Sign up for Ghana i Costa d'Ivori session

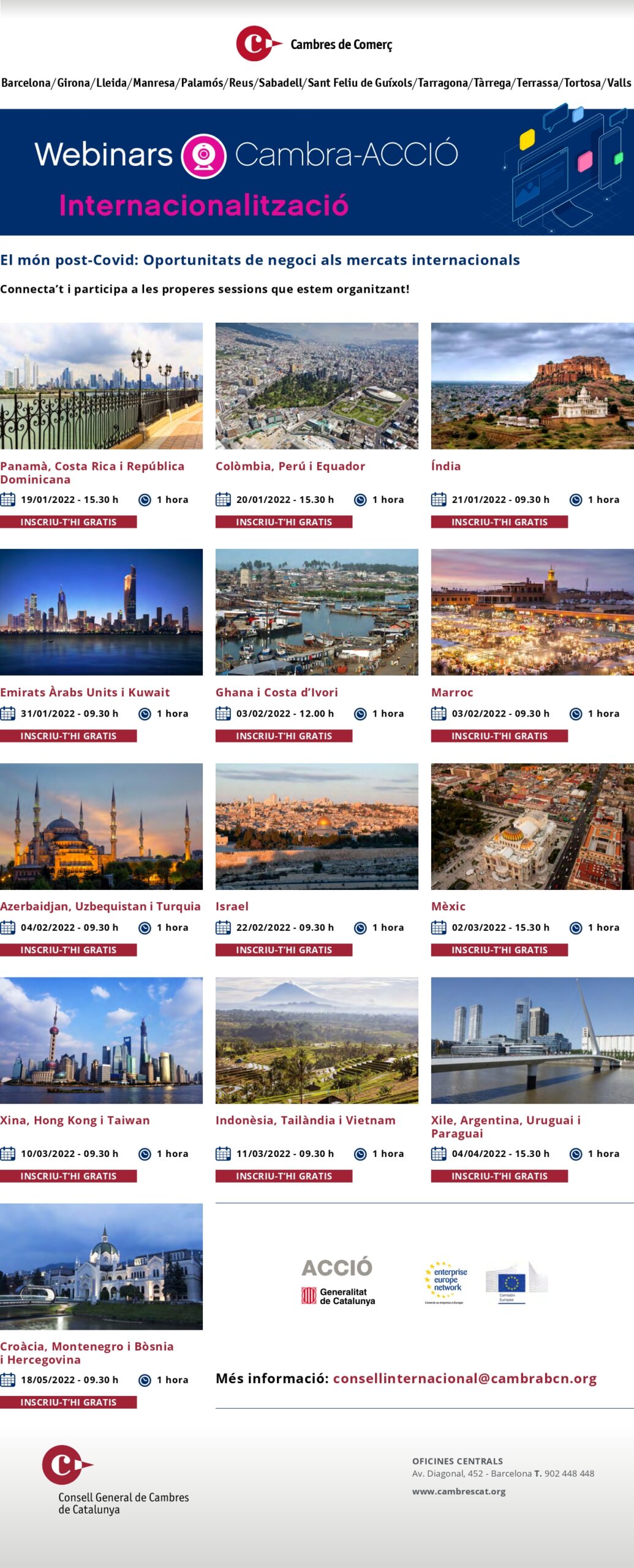coord(284,736)
